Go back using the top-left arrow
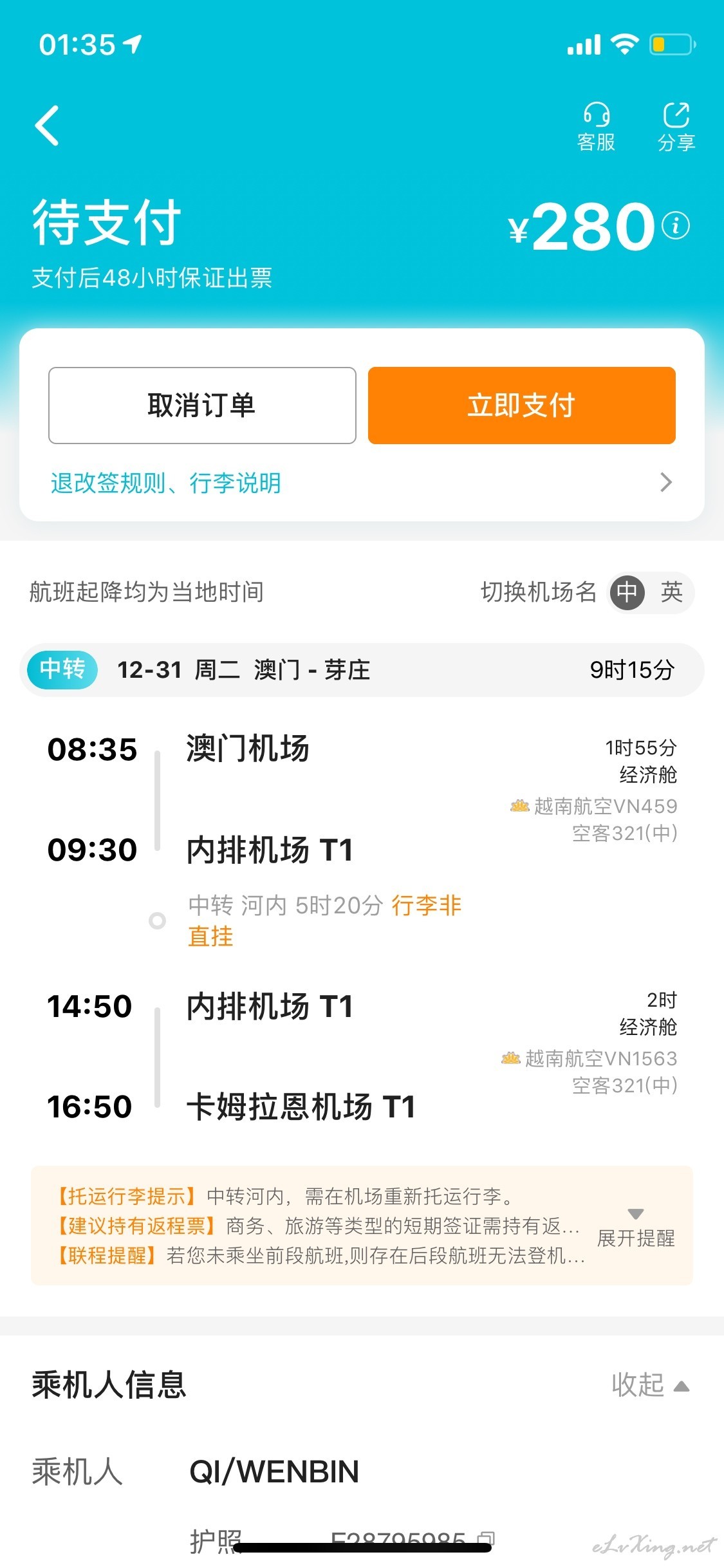The width and height of the screenshot is (724, 1568). 47,126
